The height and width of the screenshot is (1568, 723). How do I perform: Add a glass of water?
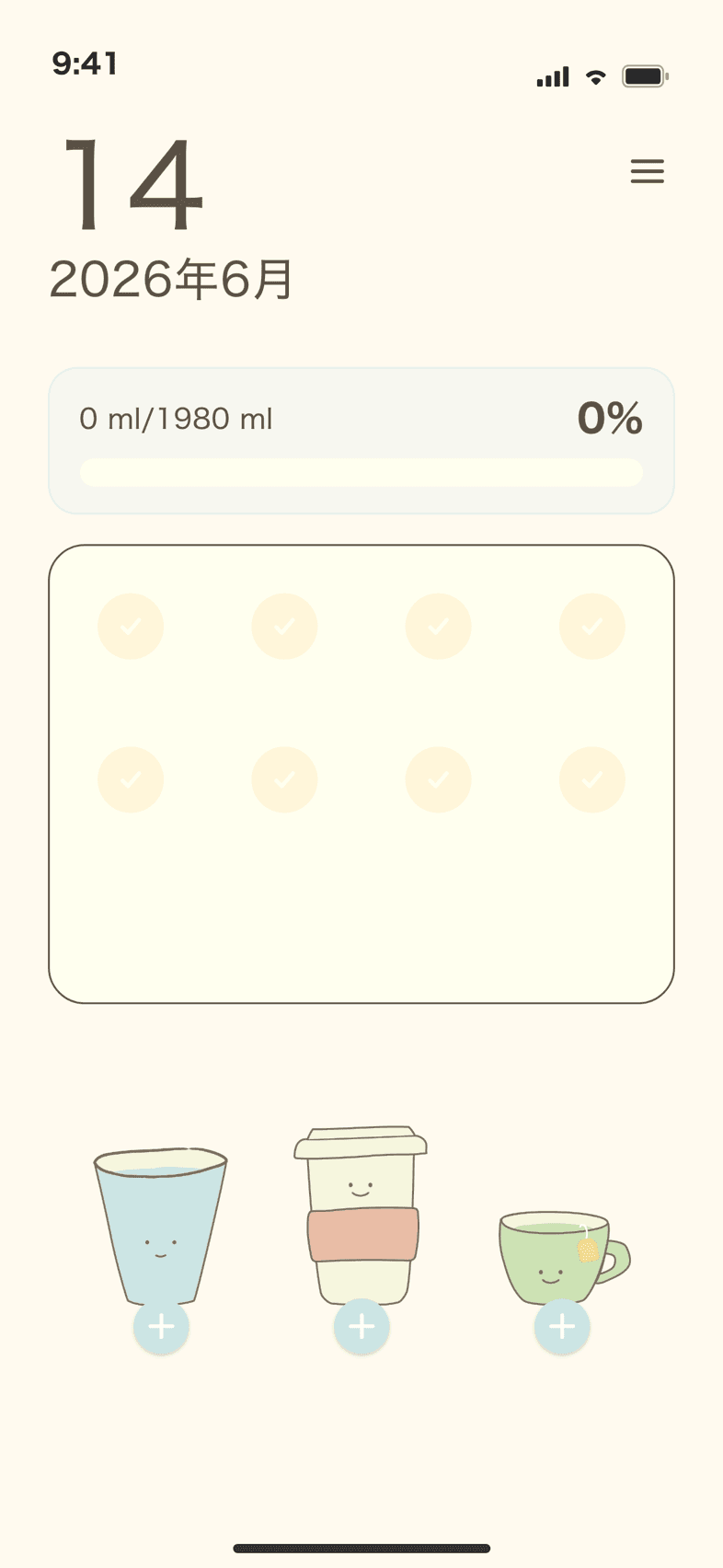click(x=161, y=1327)
